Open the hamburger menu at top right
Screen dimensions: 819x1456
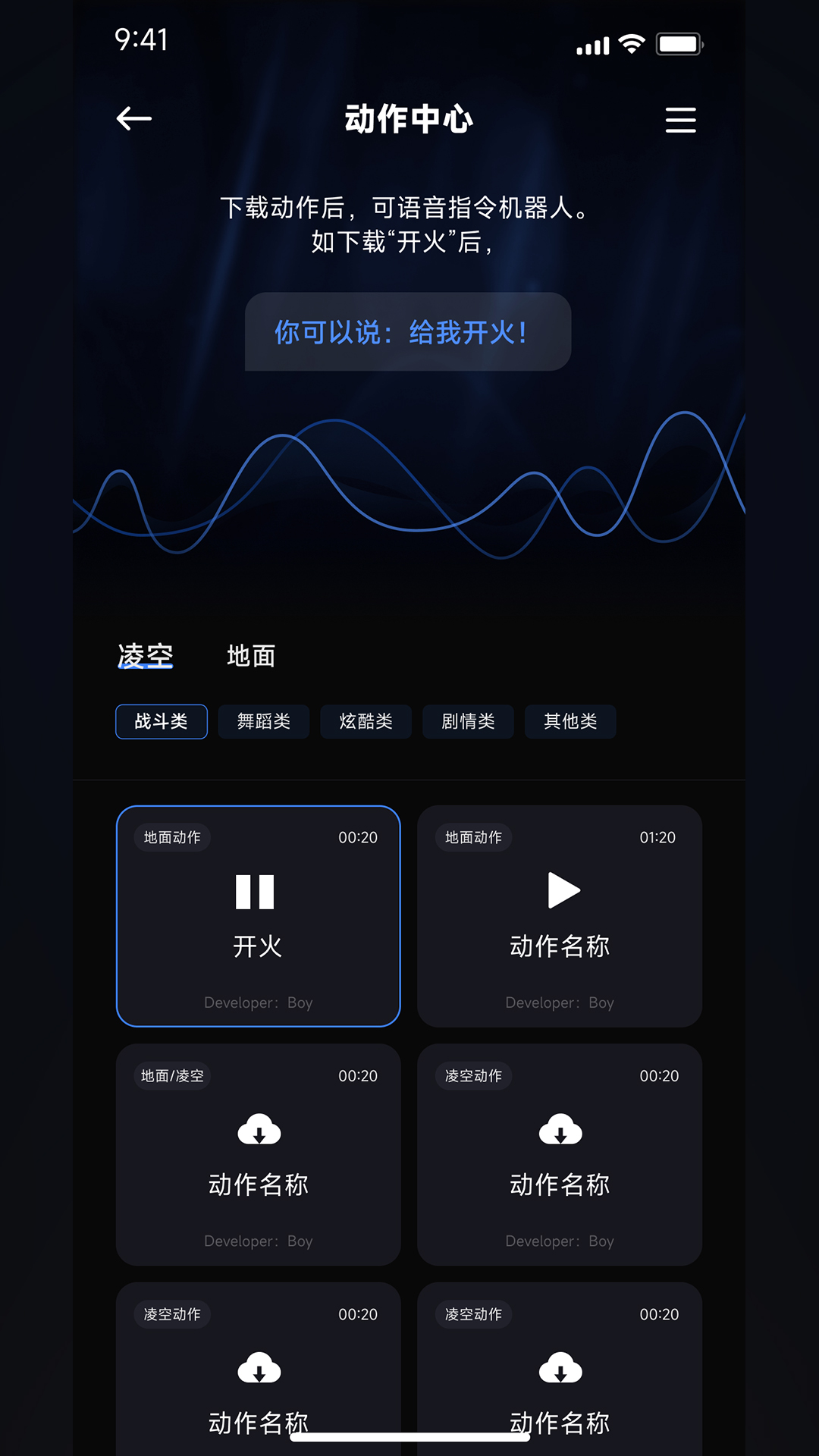[680, 120]
